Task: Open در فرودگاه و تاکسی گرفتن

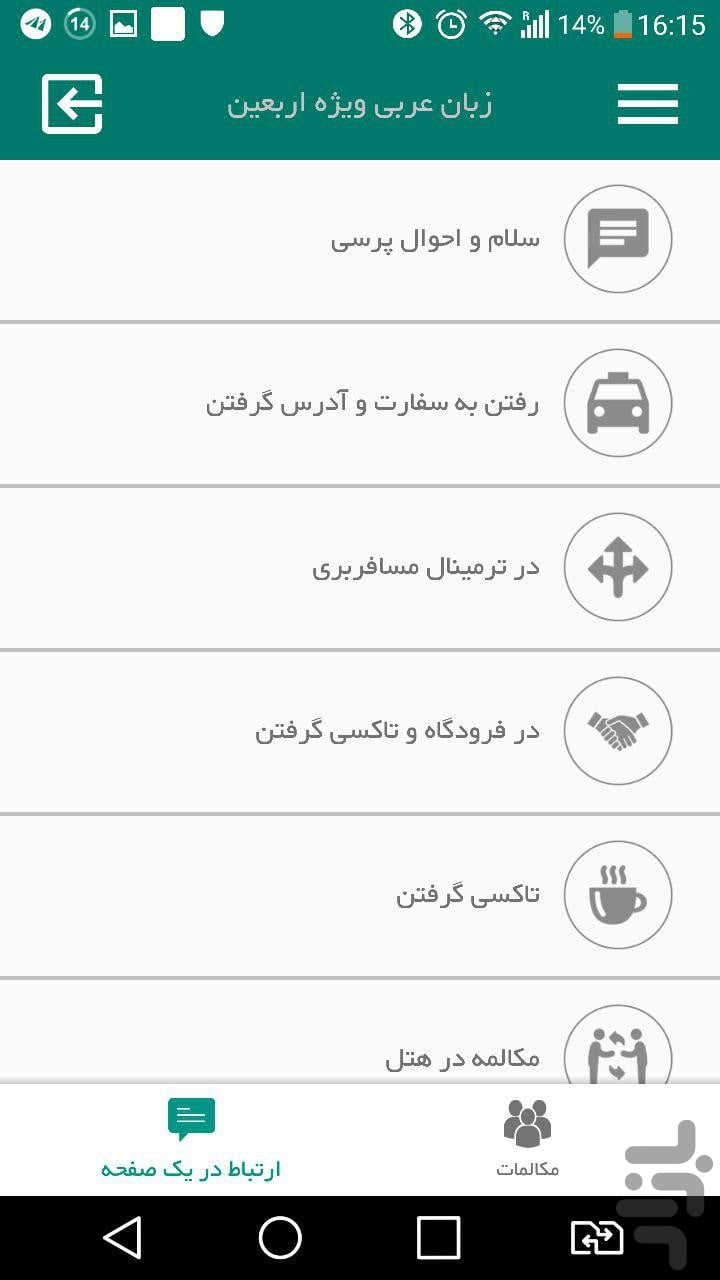Action: pos(360,732)
